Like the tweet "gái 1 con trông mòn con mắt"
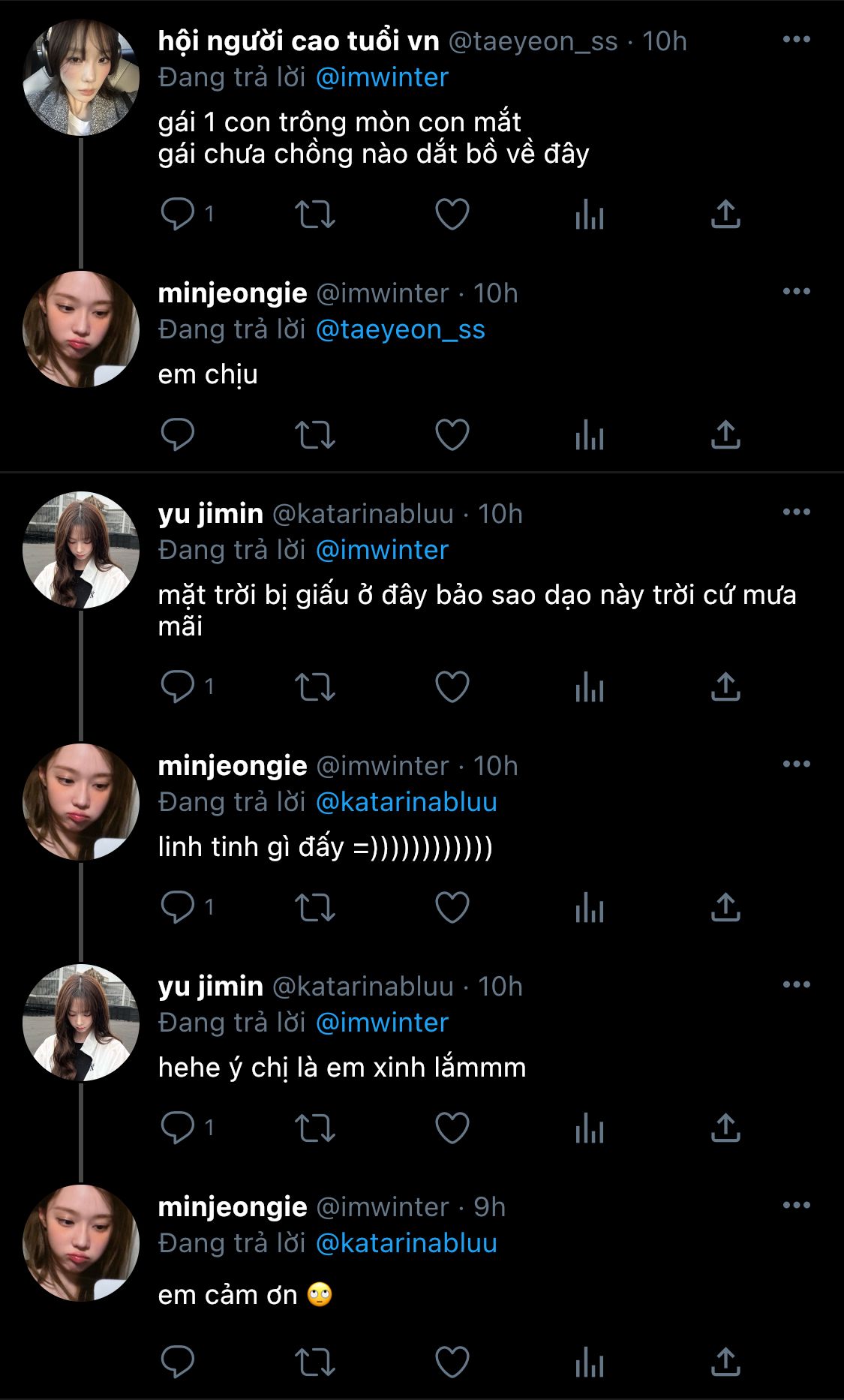 point(452,215)
